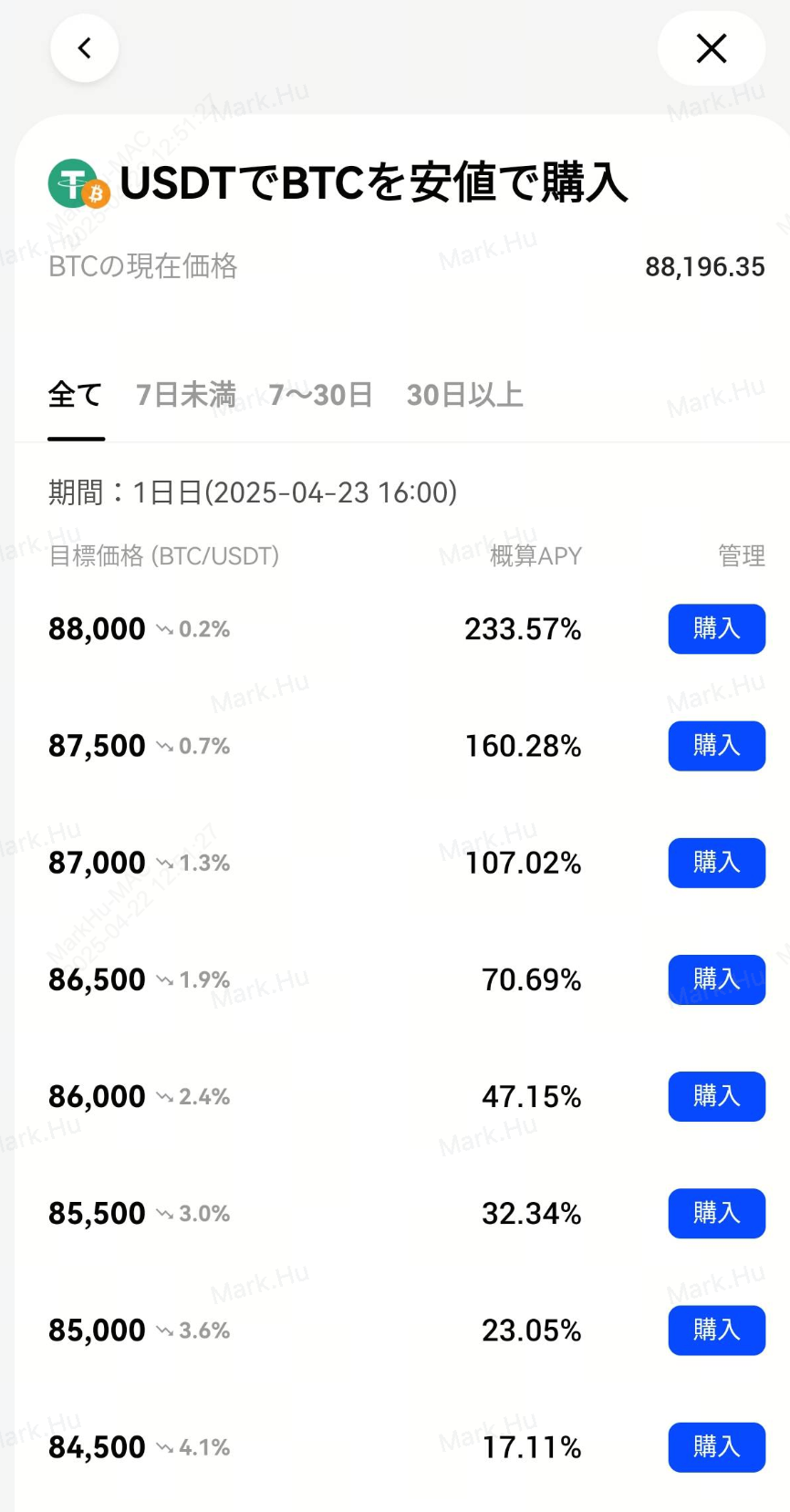The width and height of the screenshot is (790, 1512).
Task: Tap 購入 for target price 87,500
Action: click(x=716, y=745)
